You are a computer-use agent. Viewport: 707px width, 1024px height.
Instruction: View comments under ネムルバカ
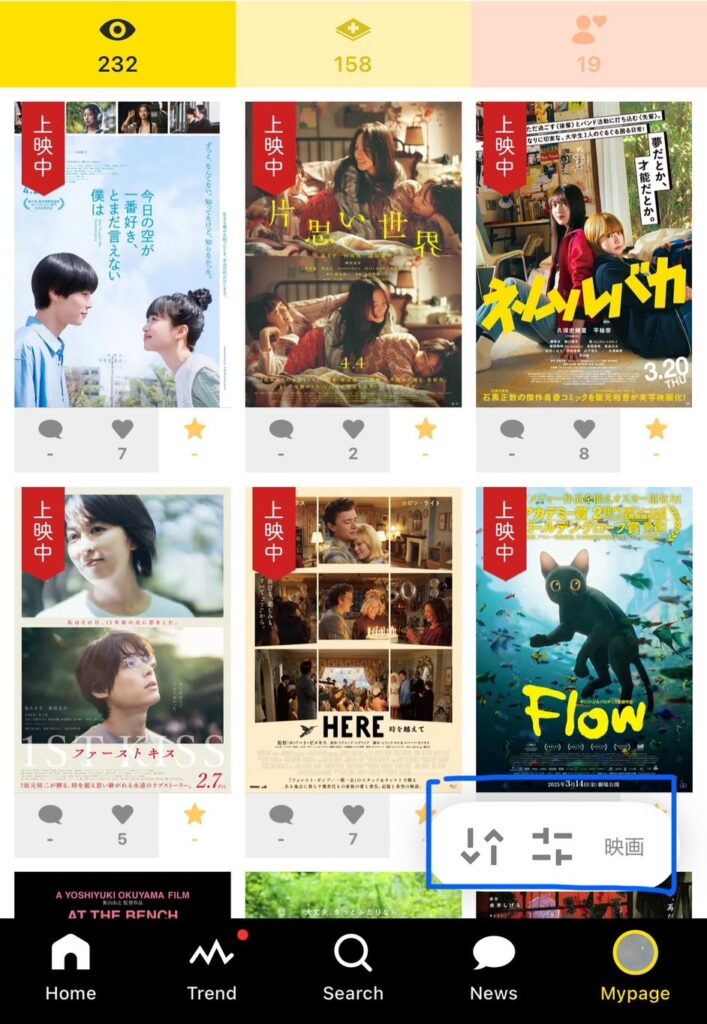point(512,439)
